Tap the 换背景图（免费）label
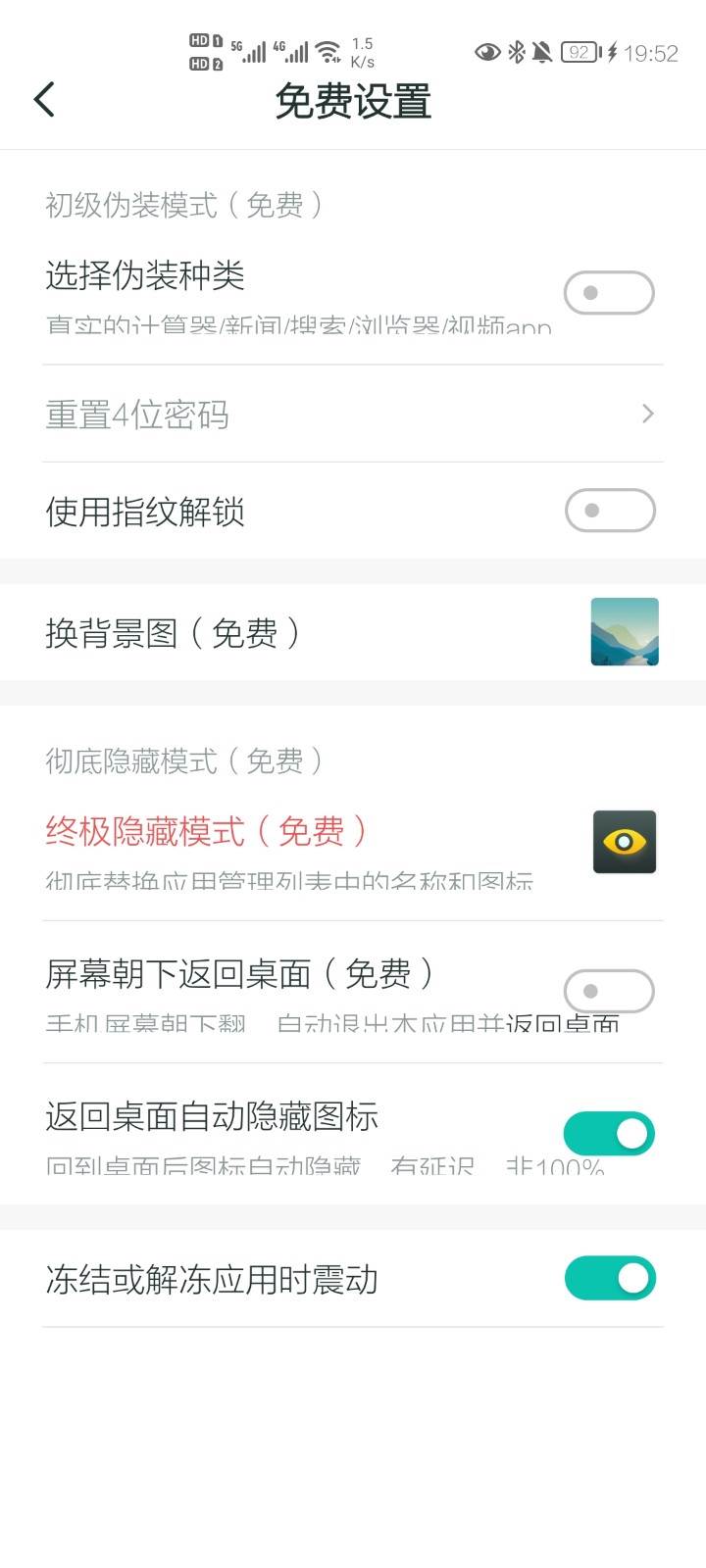The width and height of the screenshot is (706, 1568). click(x=176, y=632)
